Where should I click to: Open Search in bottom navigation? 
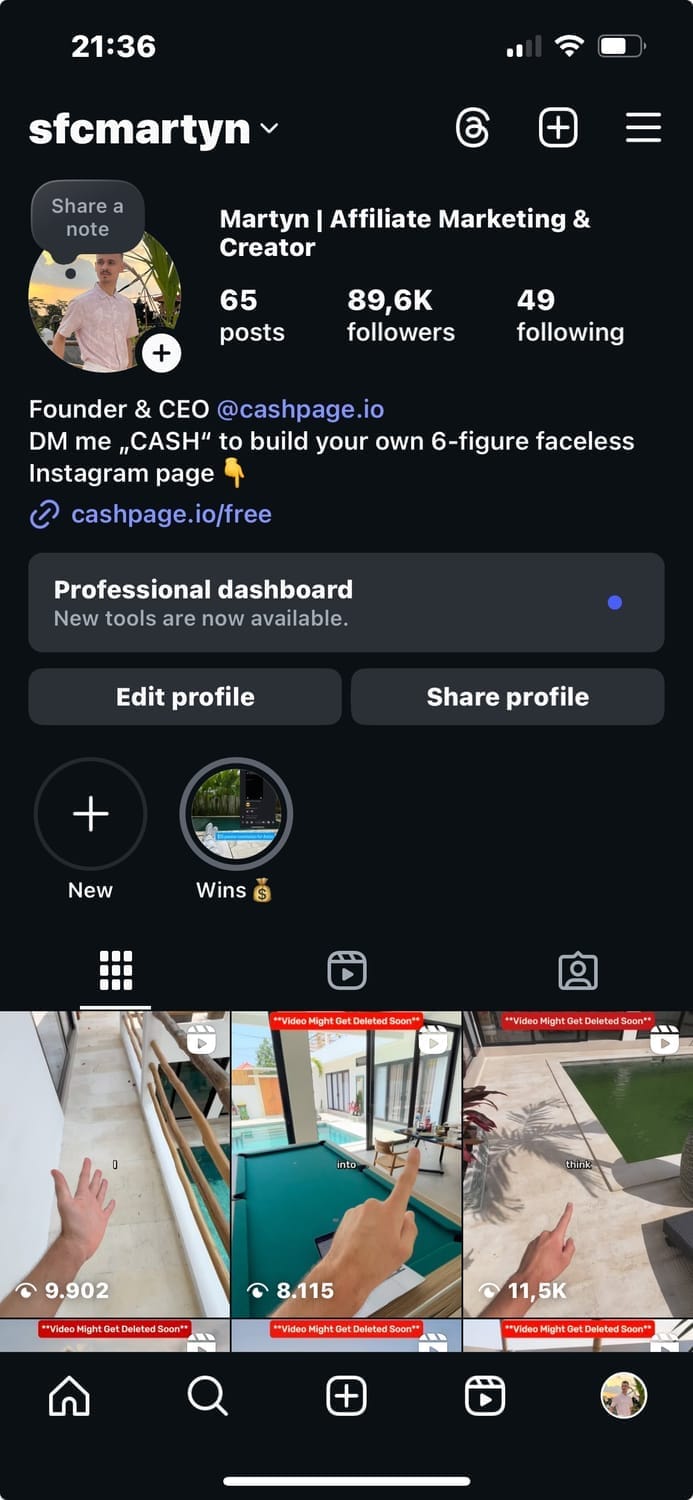coord(207,1396)
